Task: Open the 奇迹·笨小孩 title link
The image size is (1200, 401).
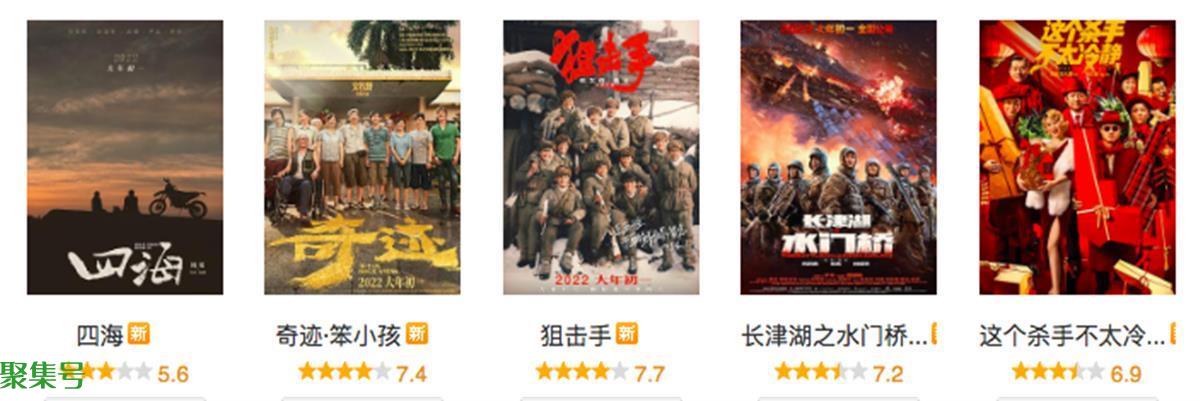Action: coord(338,335)
